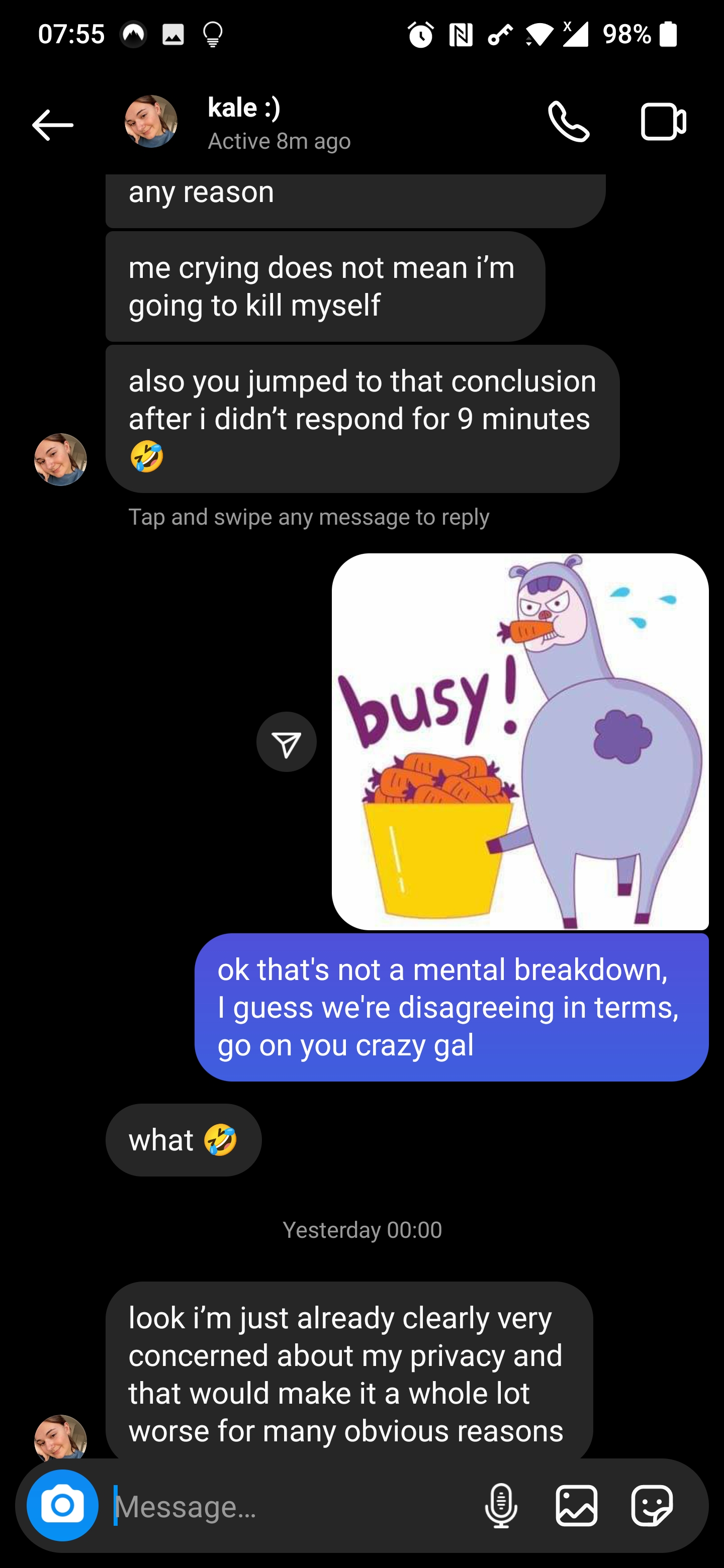724x1568 pixels.
Task: Tap kale's avatar beside the 9 minutes message
Action: tap(60, 459)
